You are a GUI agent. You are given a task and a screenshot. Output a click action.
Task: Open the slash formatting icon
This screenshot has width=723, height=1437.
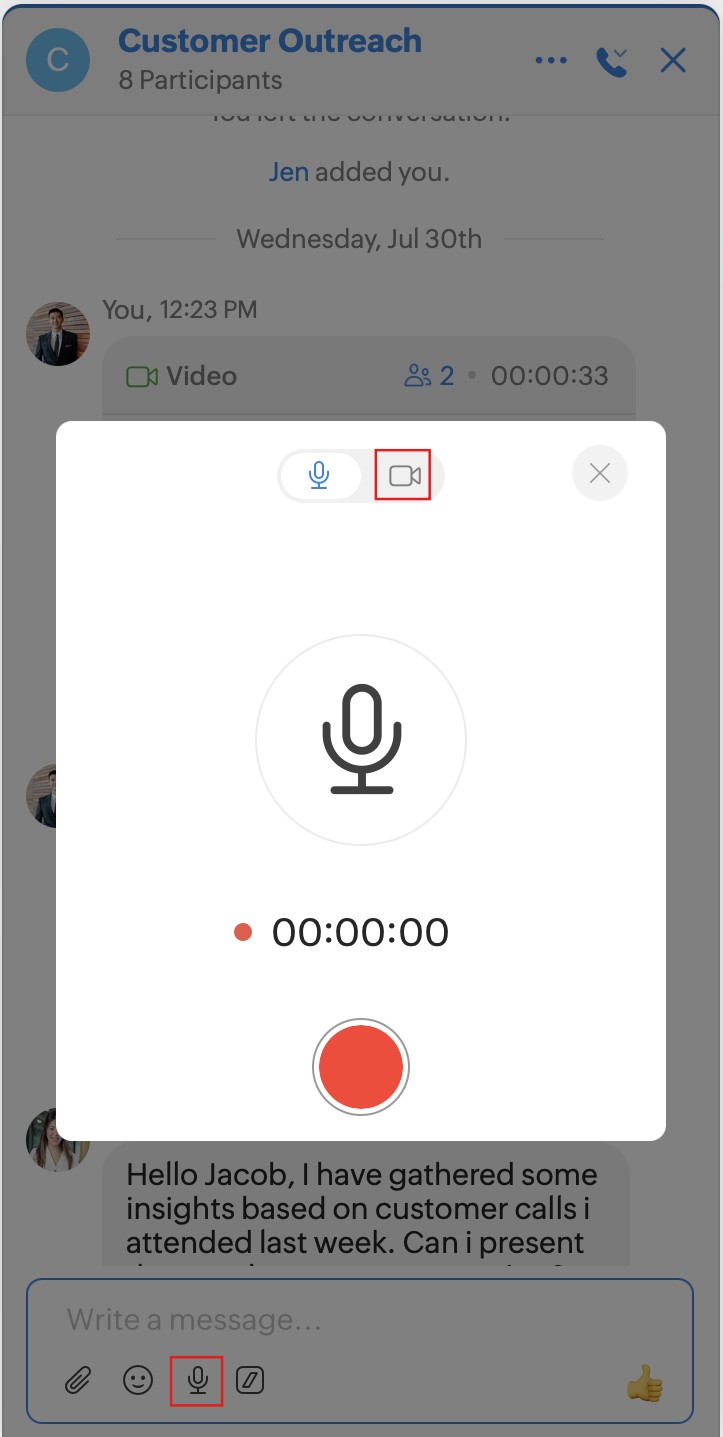(250, 1381)
